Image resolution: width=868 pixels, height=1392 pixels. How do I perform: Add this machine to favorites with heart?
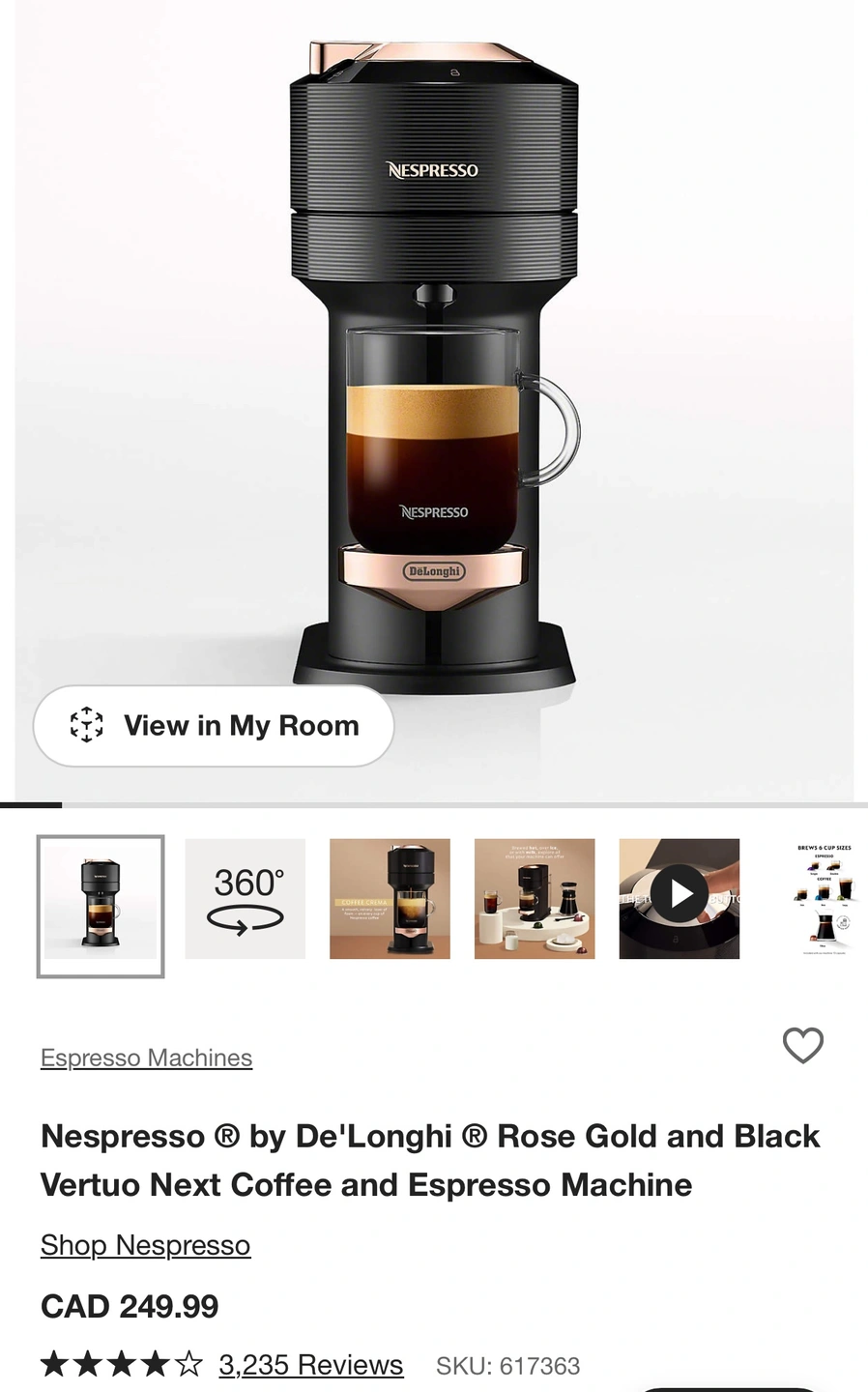[x=802, y=1045]
